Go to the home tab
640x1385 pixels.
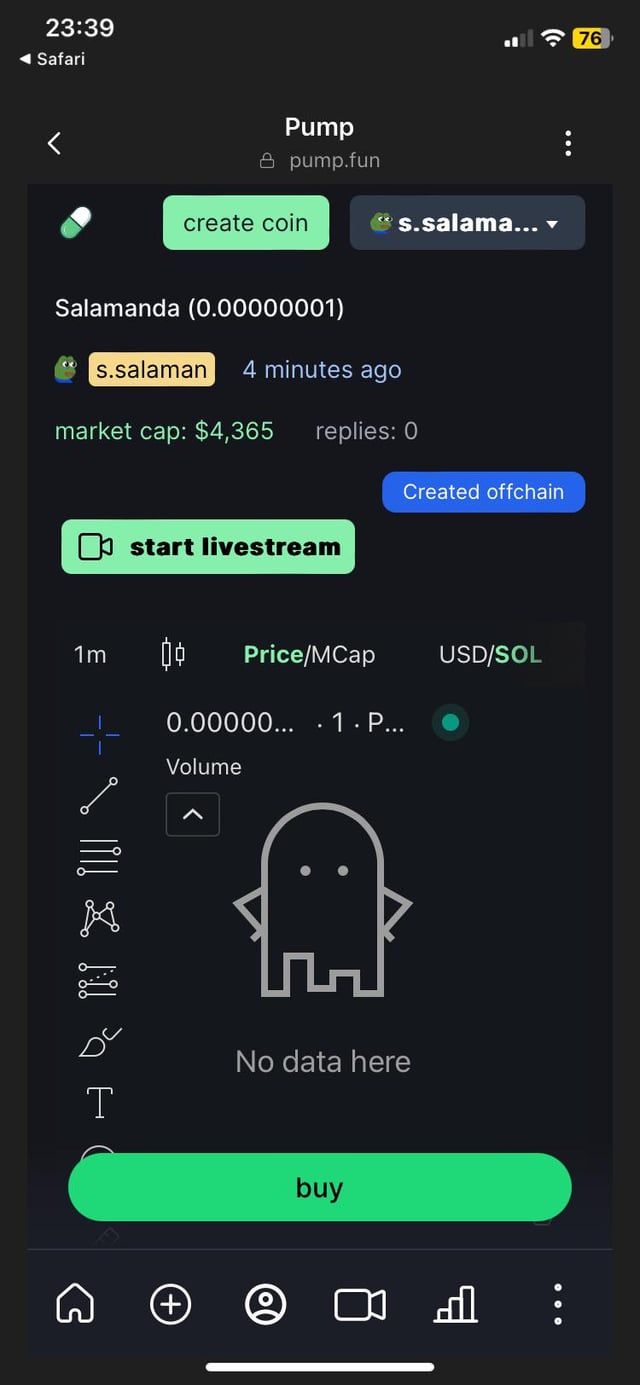75,1304
